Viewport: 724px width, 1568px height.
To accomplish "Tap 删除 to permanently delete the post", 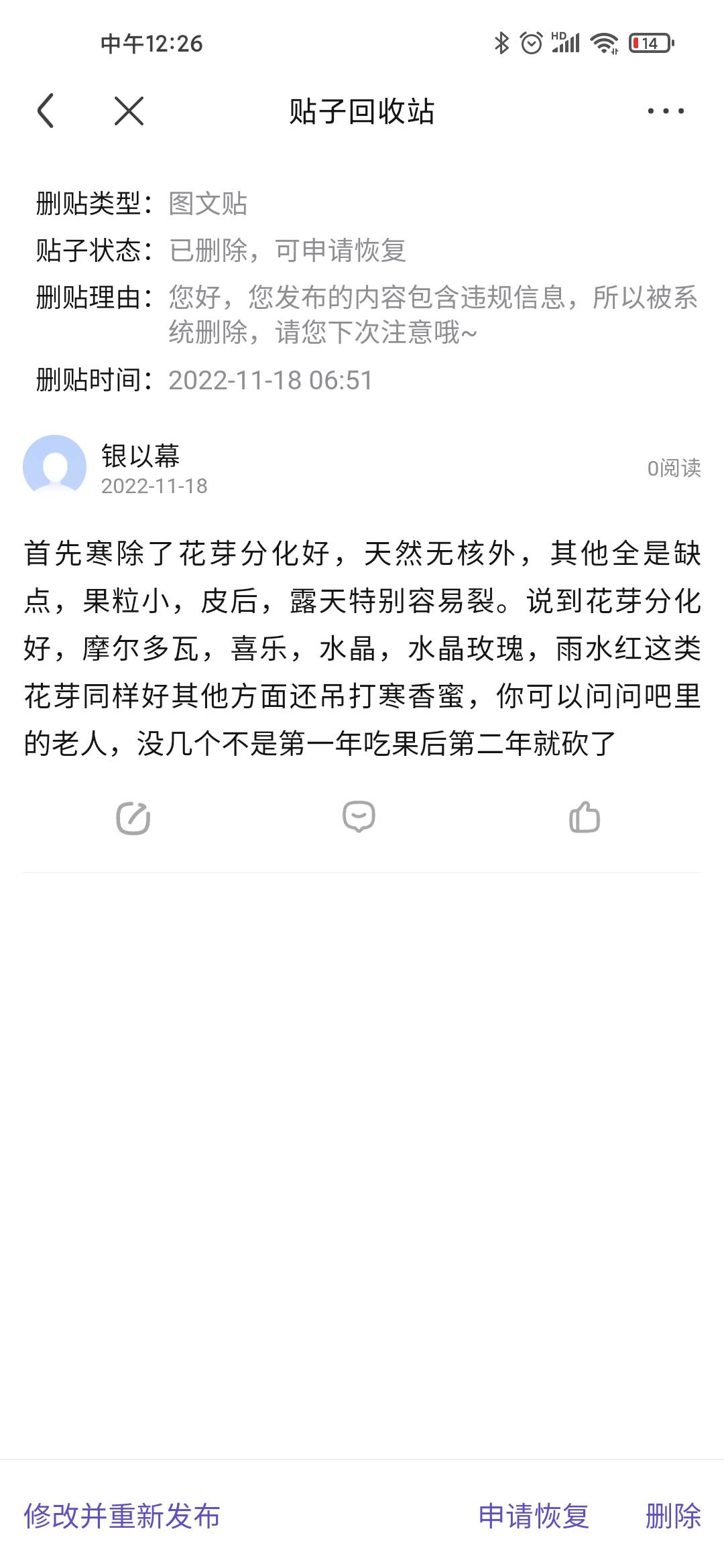I will point(672,1516).
